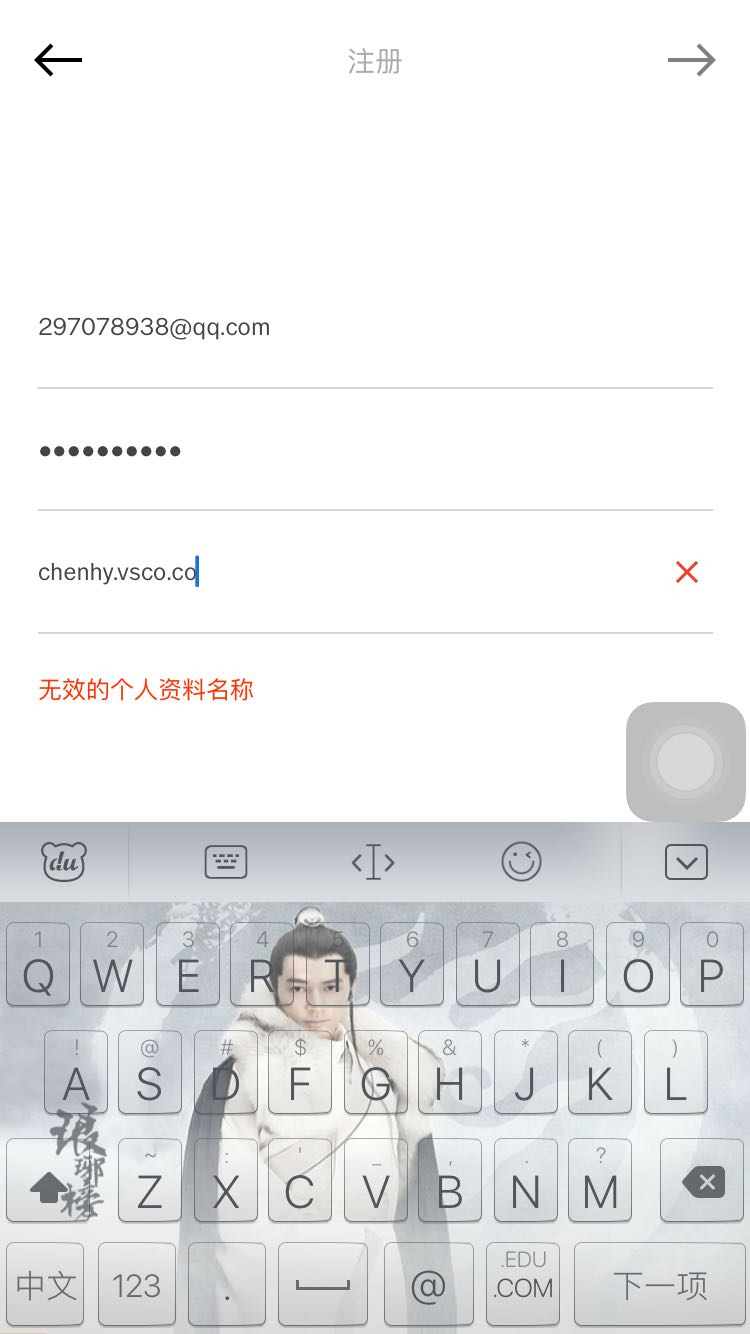
Task: Activate the cursor movement tool
Action: click(373, 862)
